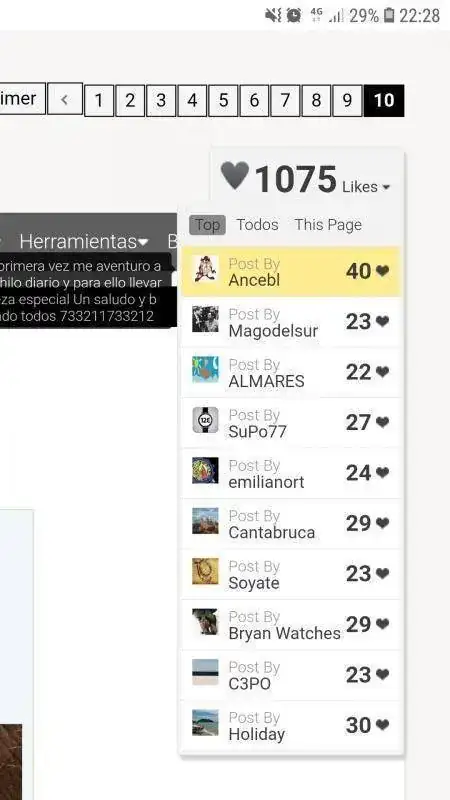Open the post by emilianort
This screenshot has height=800, width=450.
(x=291, y=473)
